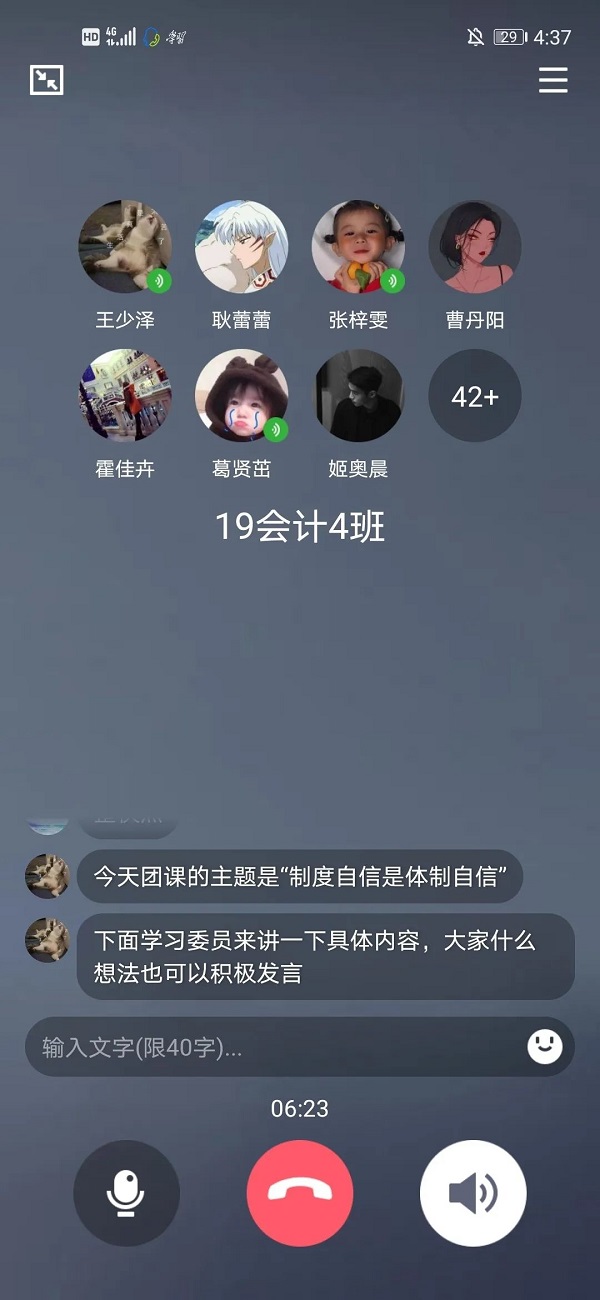This screenshot has height=1300, width=600.
Task: Open 葛贤茁's avatar
Action: pos(241,395)
